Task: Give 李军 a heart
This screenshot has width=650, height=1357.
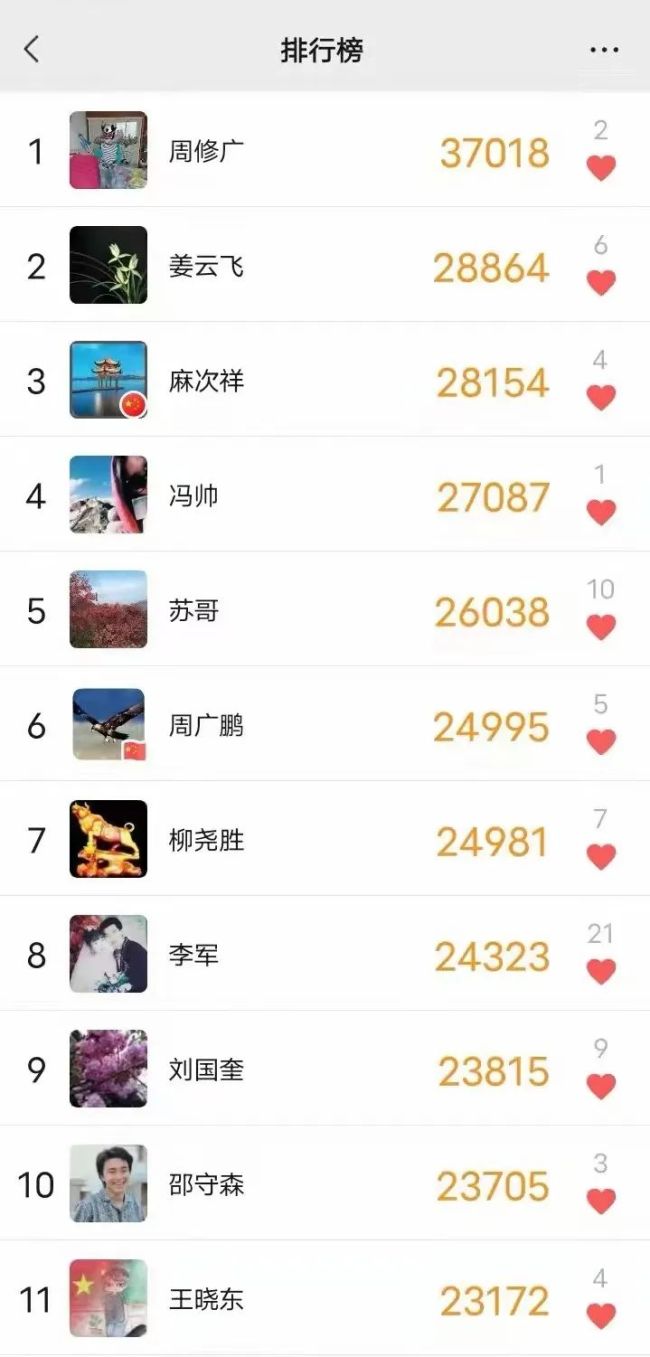Action: point(601,971)
